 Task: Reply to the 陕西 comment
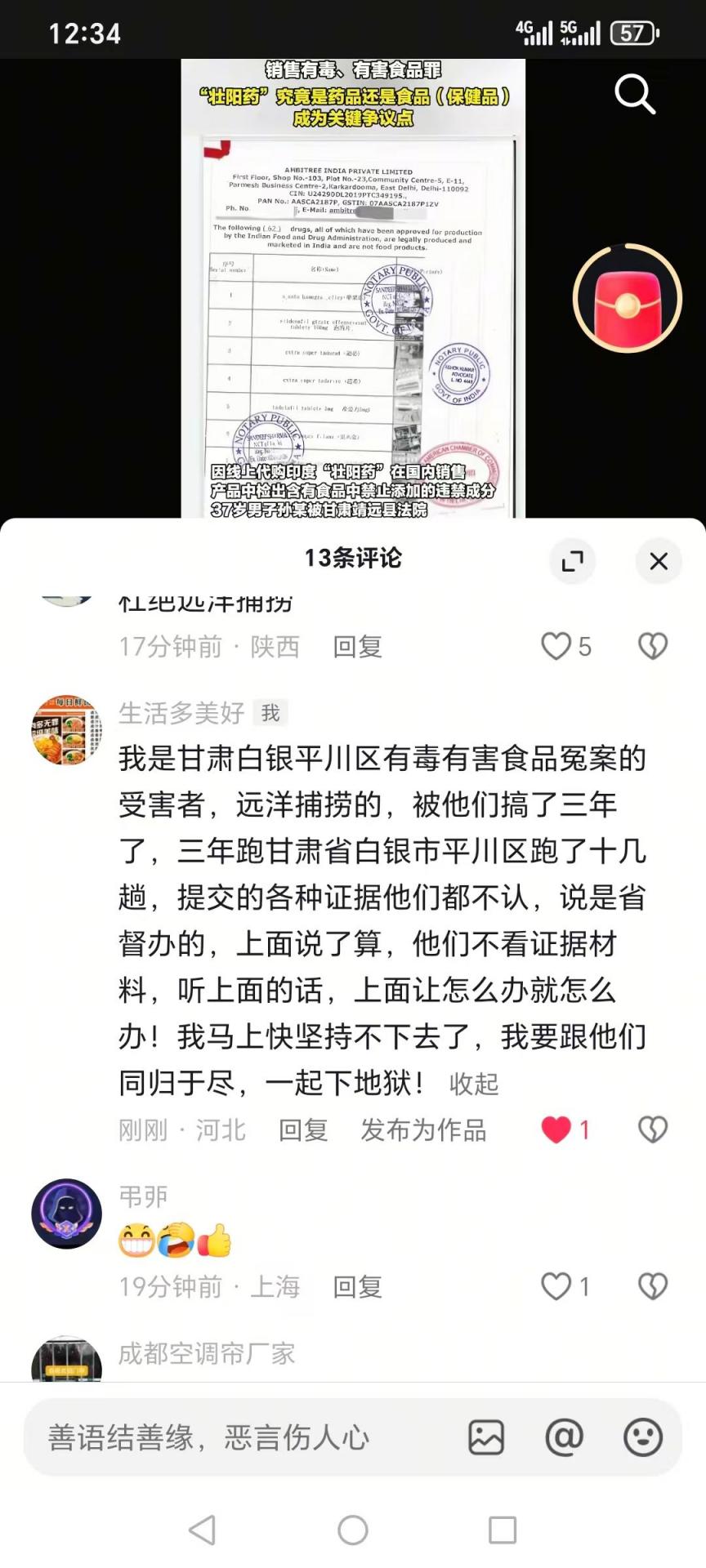pyautogui.click(x=357, y=647)
